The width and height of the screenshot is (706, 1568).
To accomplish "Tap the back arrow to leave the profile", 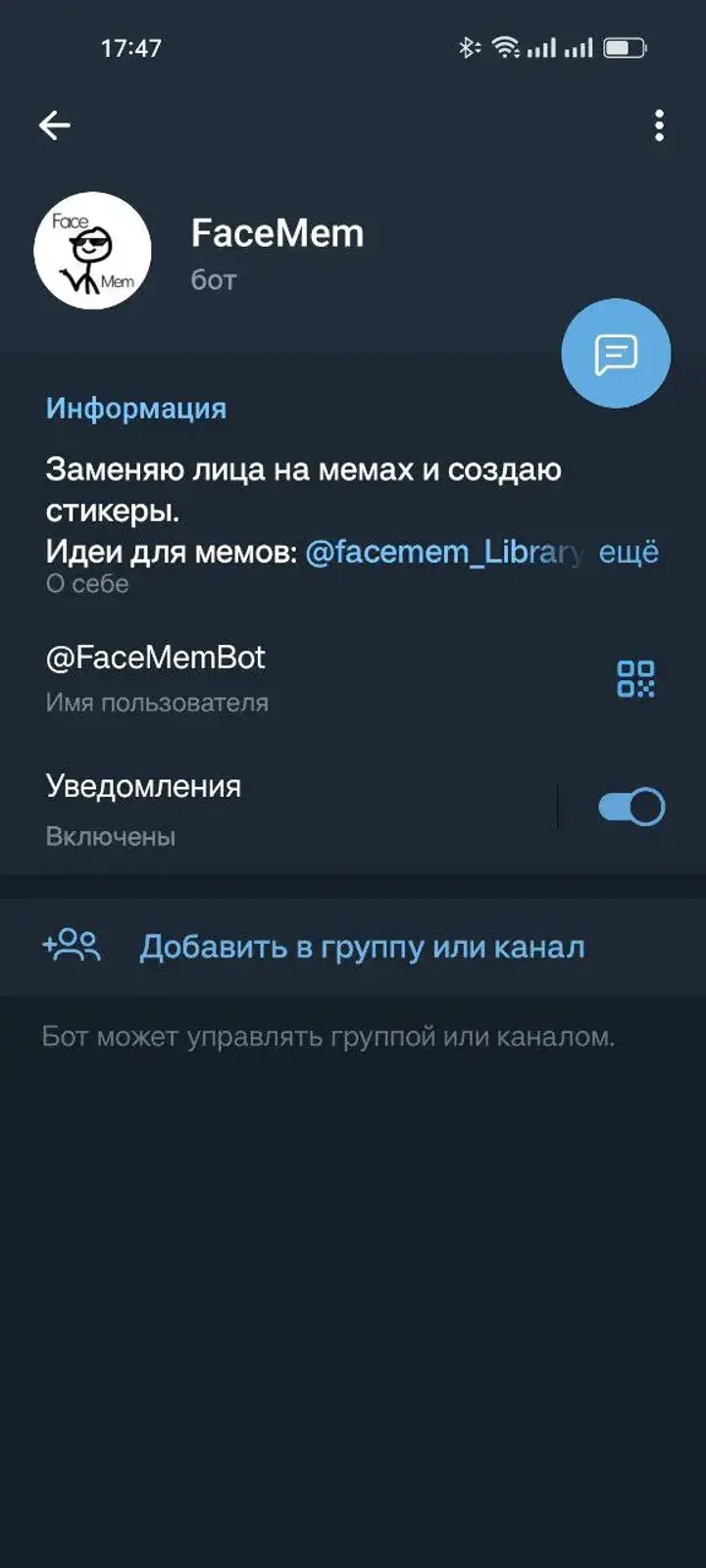I will tap(54, 123).
